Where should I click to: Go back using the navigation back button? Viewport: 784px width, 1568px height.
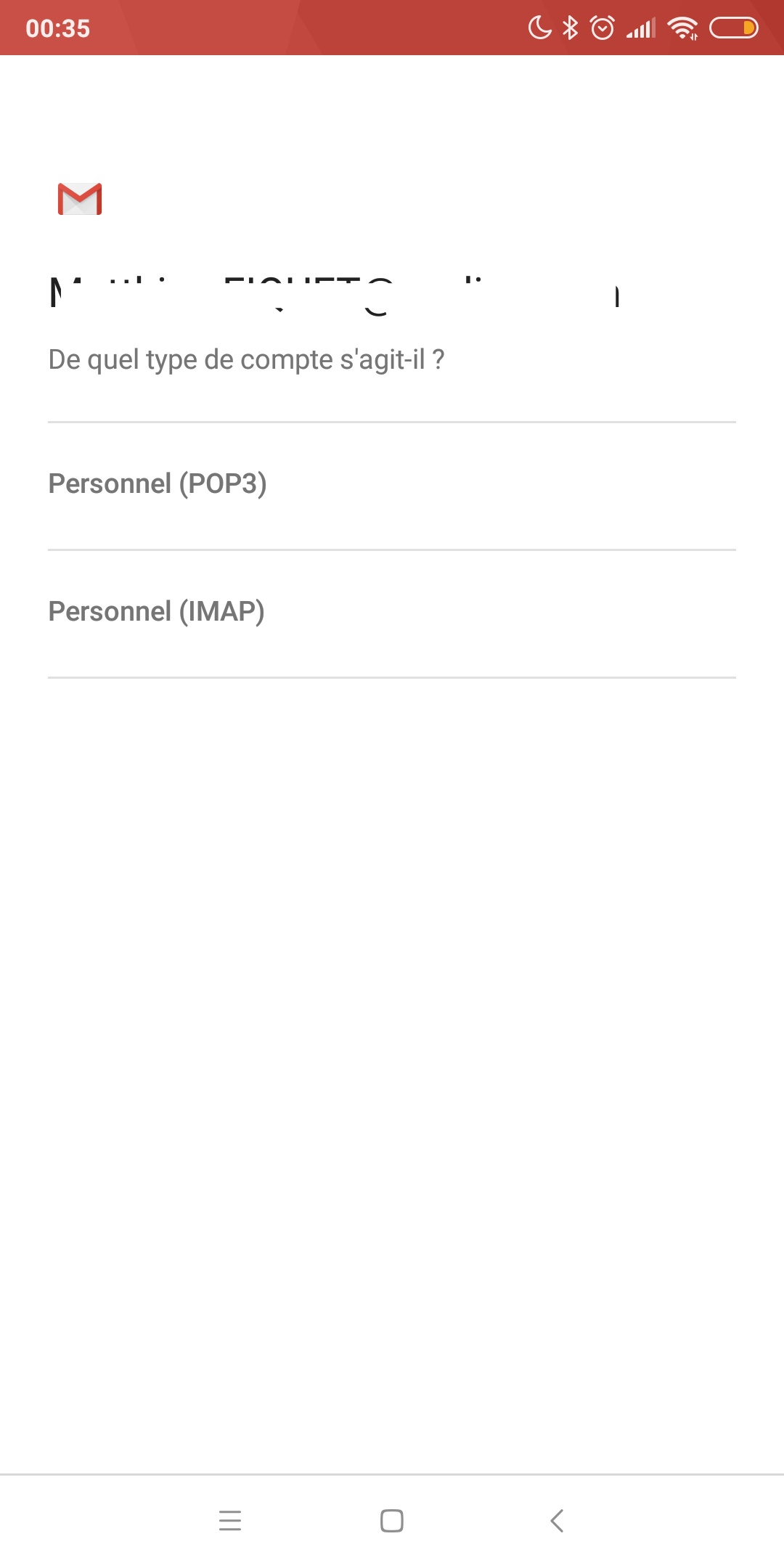(557, 1520)
